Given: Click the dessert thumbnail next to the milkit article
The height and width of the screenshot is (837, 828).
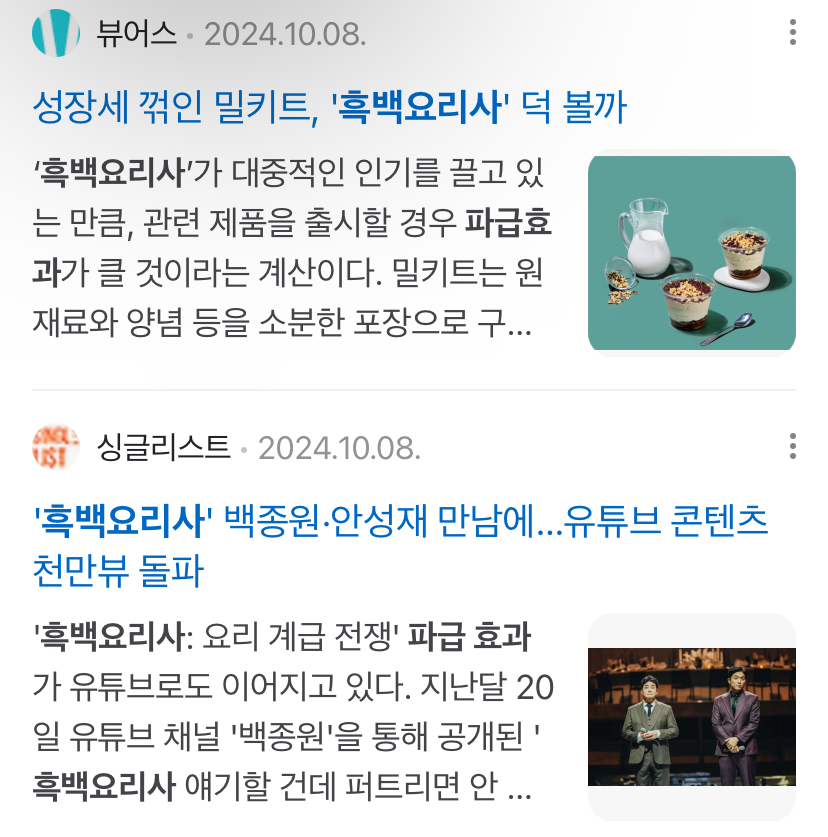Looking at the screenshot, I should tap(693, 251).
